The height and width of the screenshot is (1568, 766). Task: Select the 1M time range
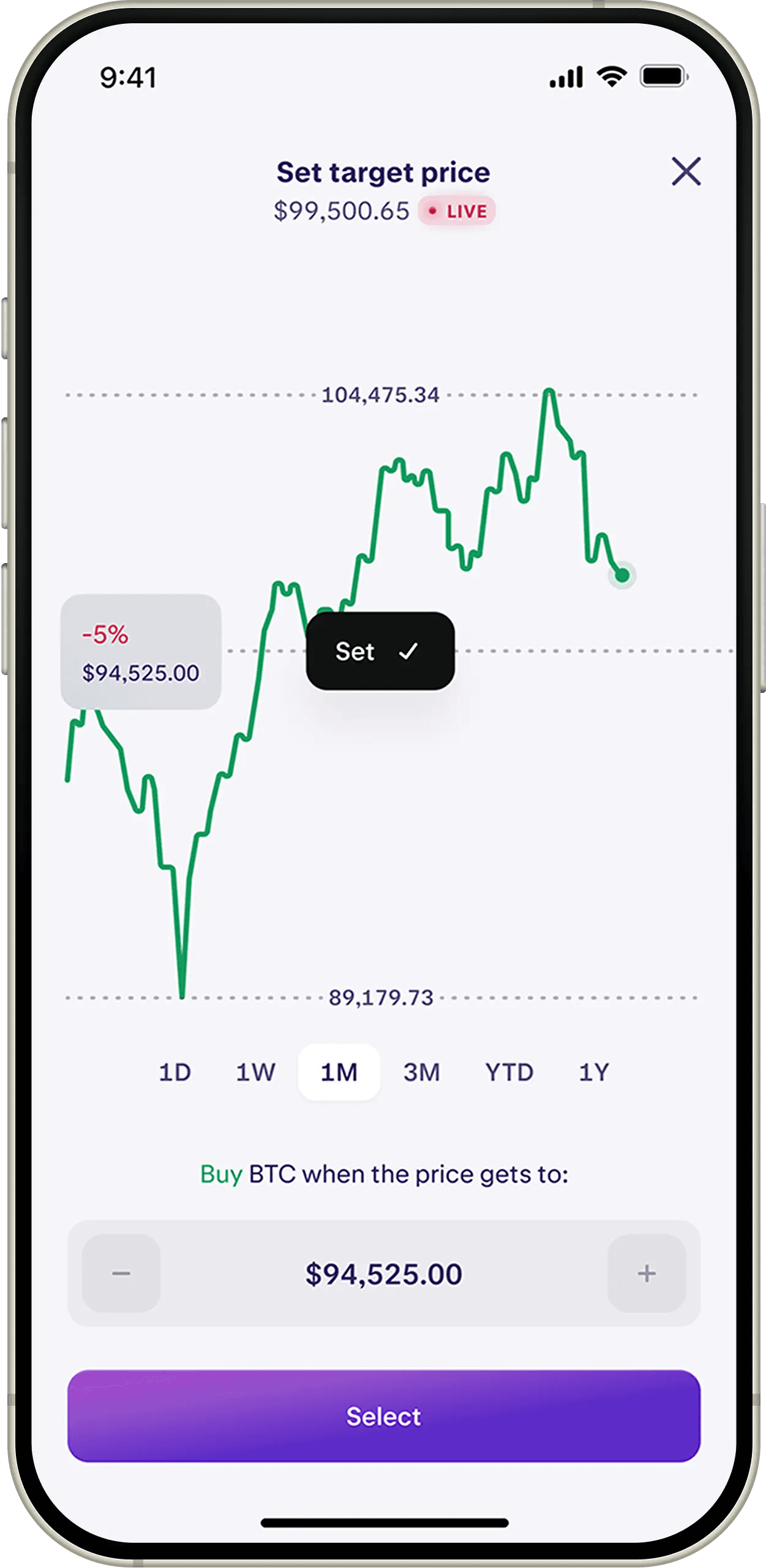coord(339,1072)
